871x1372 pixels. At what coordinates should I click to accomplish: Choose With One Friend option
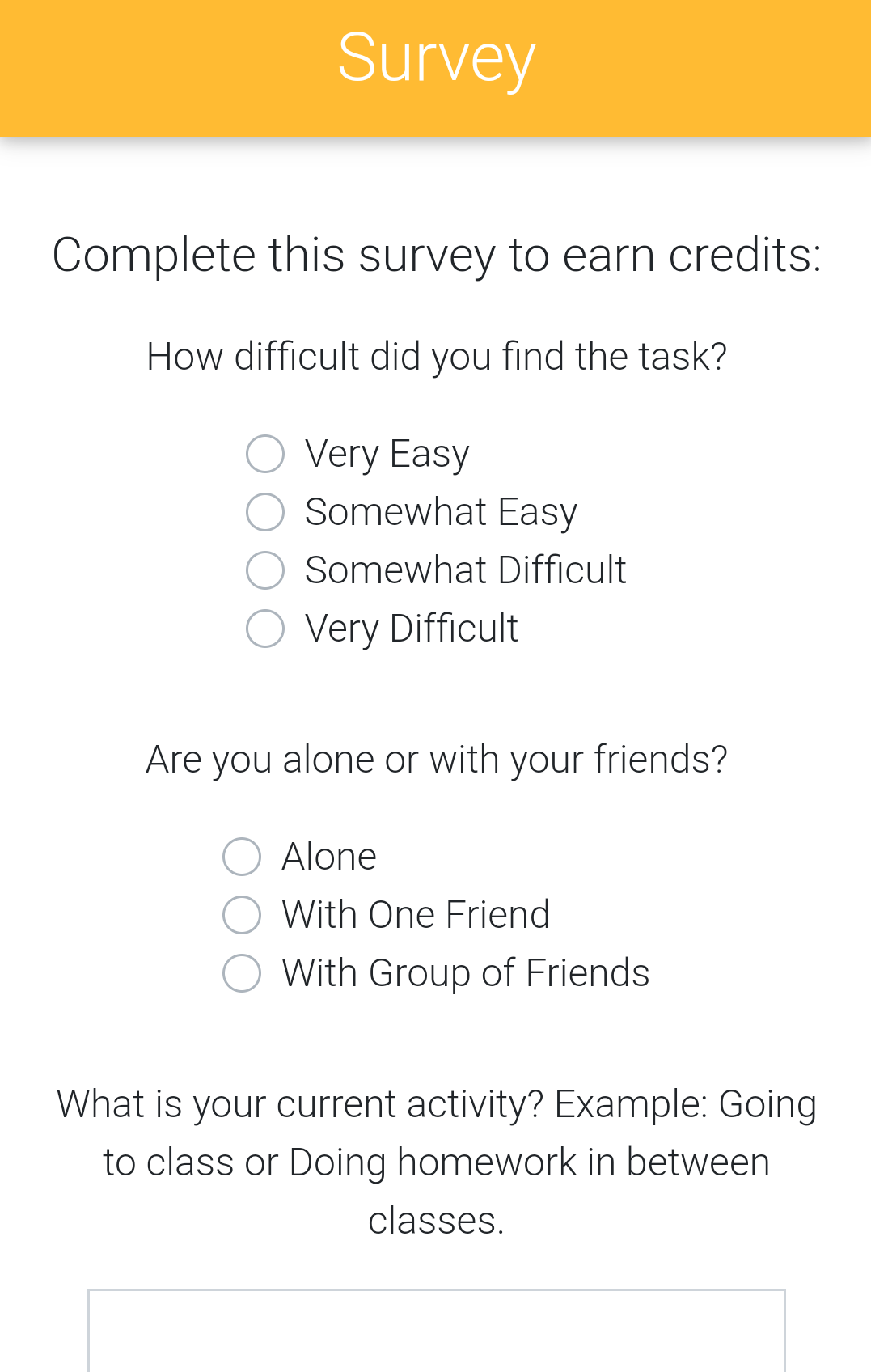point(242,915)
